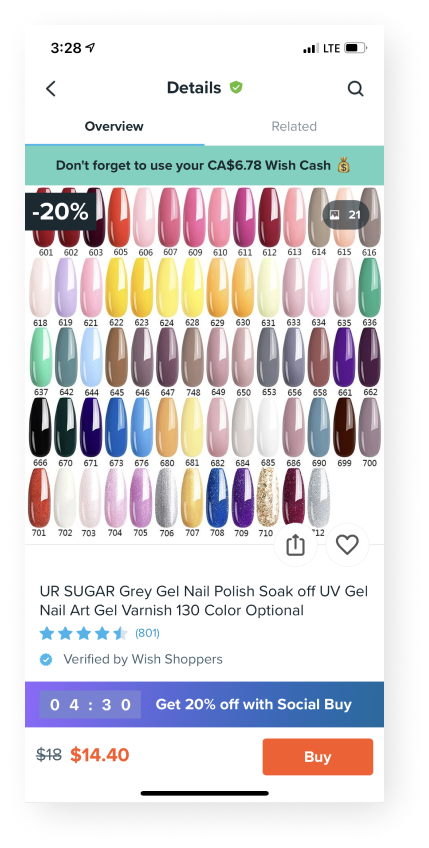Tap the Wish Cash reminder banner

point(204,165)
